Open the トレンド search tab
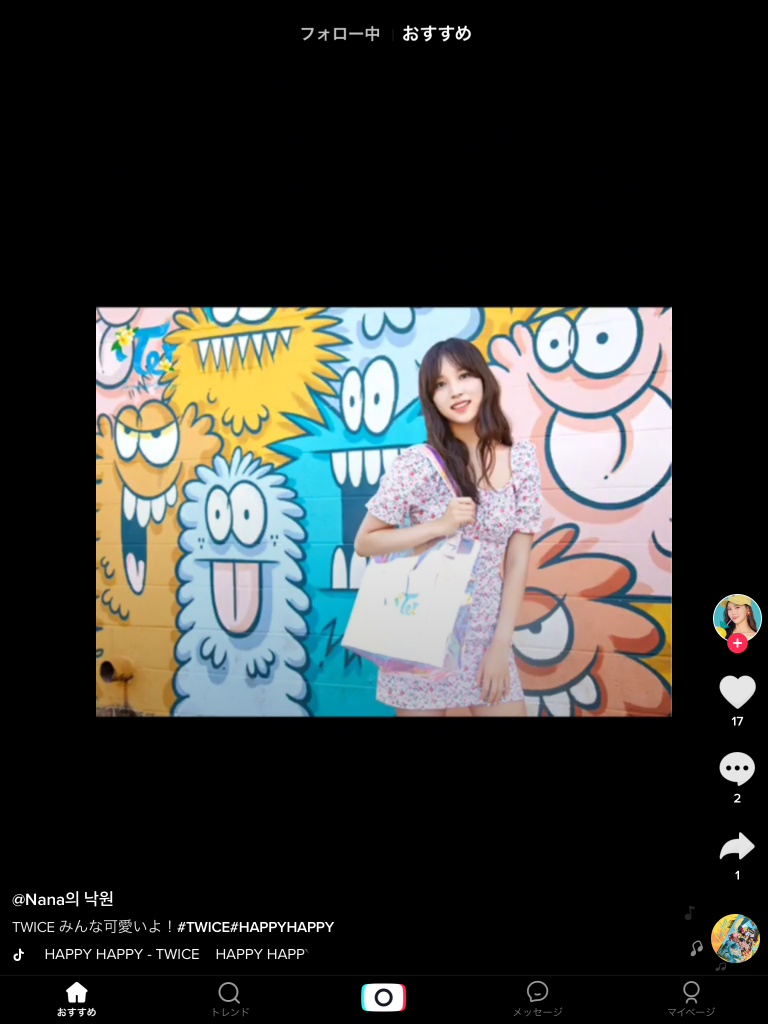Screen dimensions: 768x1024 [229, 998]
